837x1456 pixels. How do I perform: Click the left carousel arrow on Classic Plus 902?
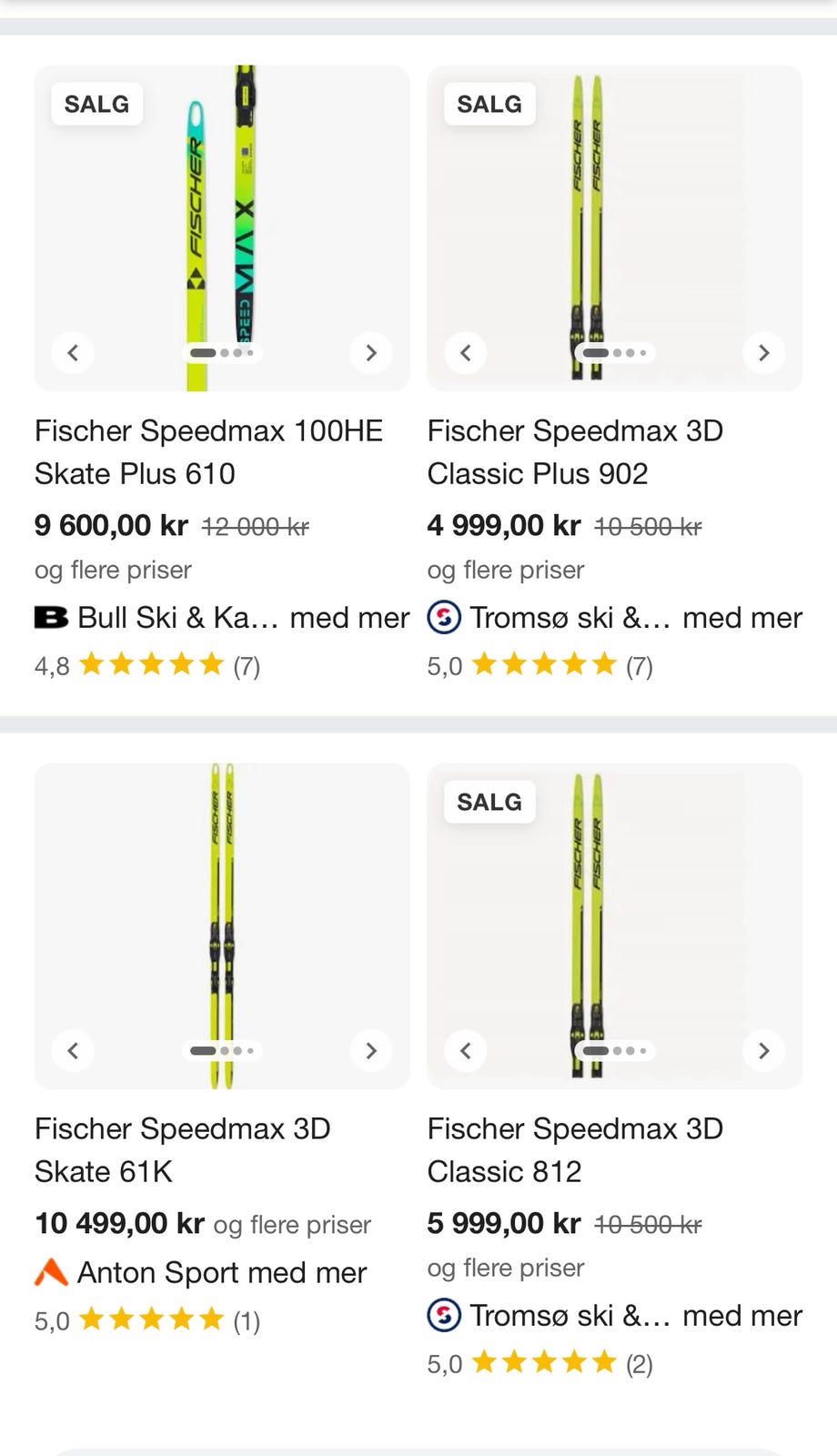[466, 353]
